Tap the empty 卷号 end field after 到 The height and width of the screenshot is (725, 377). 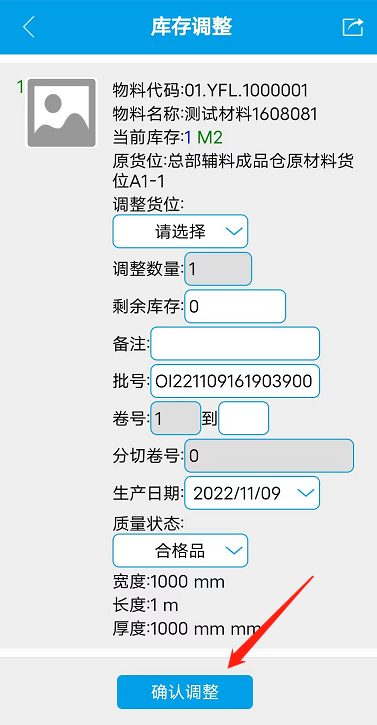coord(243,418)
